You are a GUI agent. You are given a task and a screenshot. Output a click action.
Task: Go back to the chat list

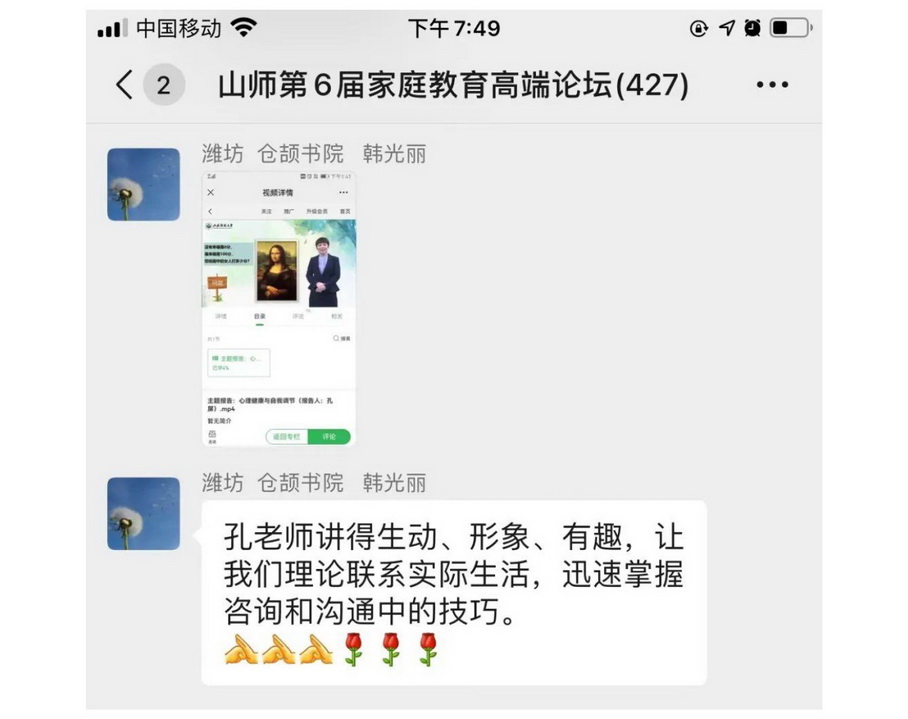pyautogui.click(x=125, y=85)
